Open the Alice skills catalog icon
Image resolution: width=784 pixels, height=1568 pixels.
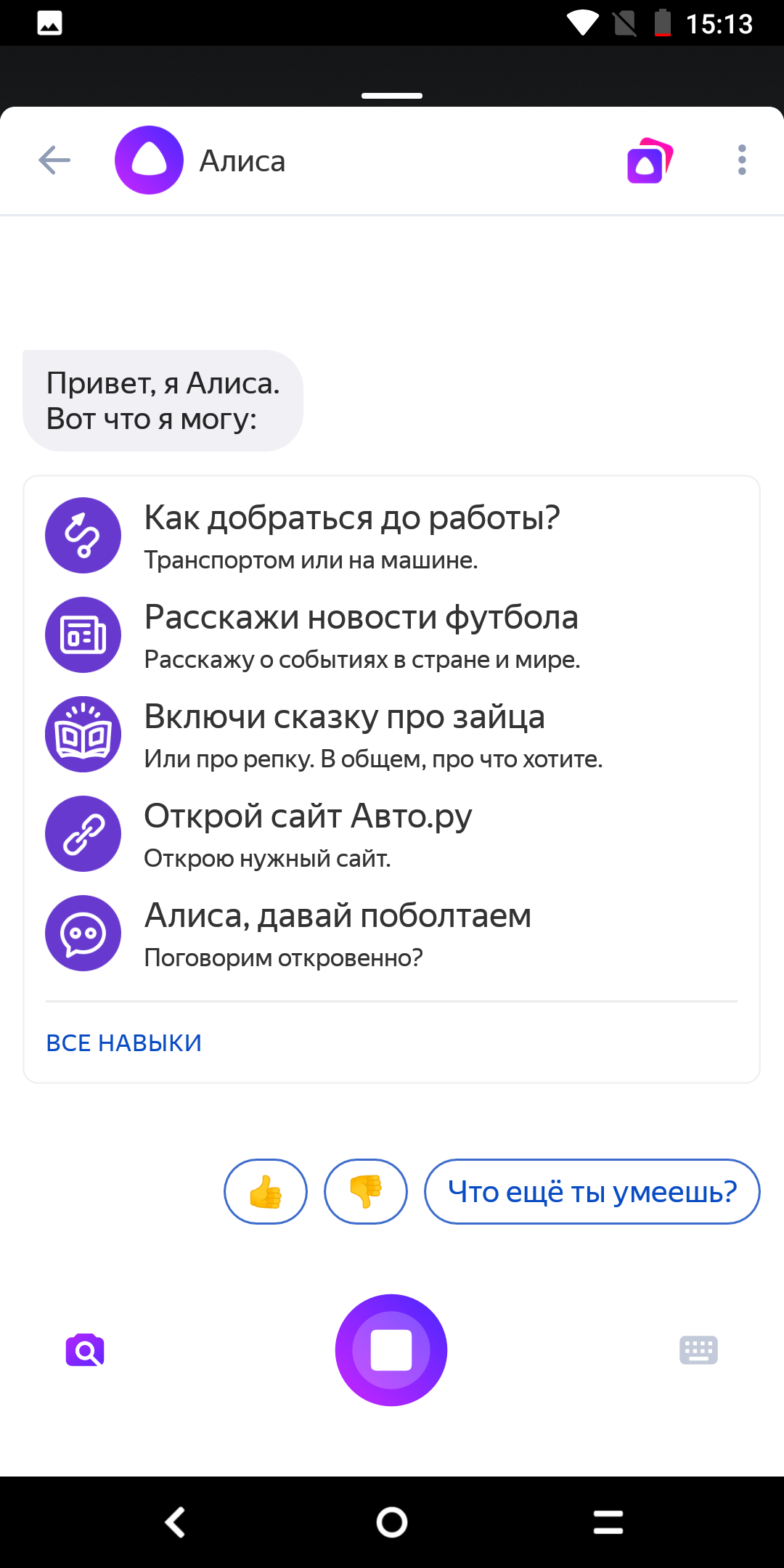pyautogui.click(x=650, y=160)
